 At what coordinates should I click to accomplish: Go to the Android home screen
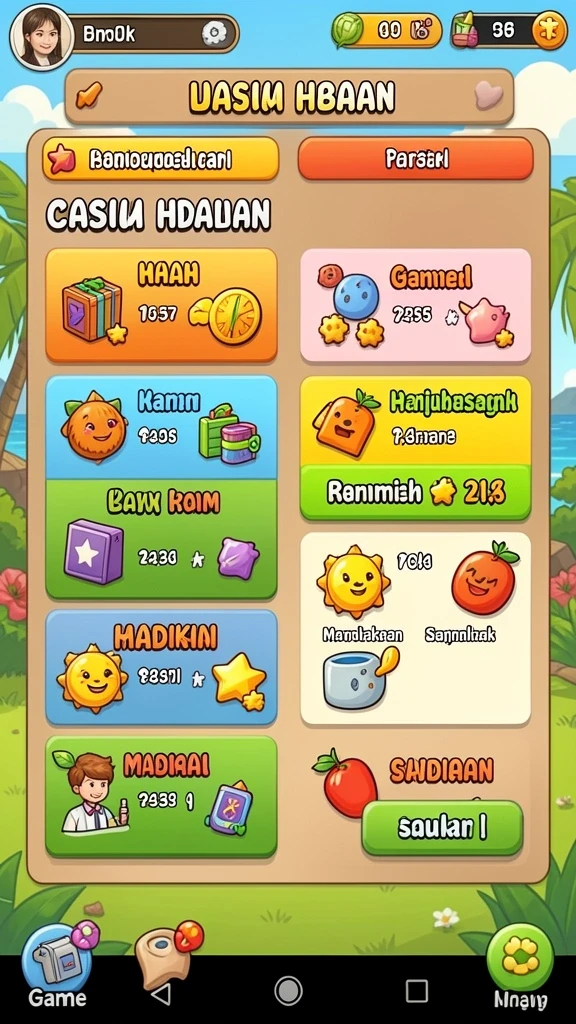click(288, 991)
